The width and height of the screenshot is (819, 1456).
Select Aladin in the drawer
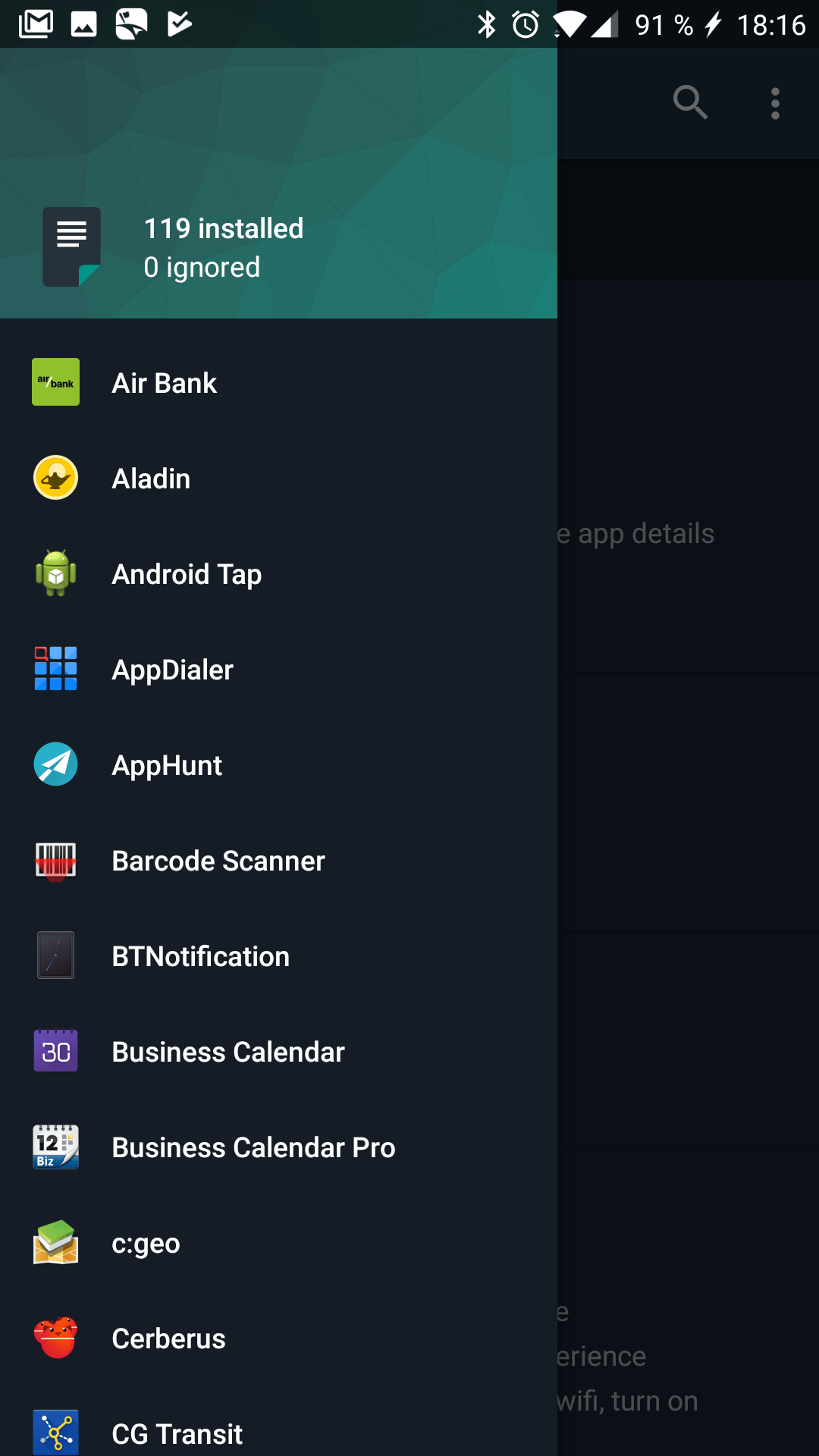click(278, 478)
